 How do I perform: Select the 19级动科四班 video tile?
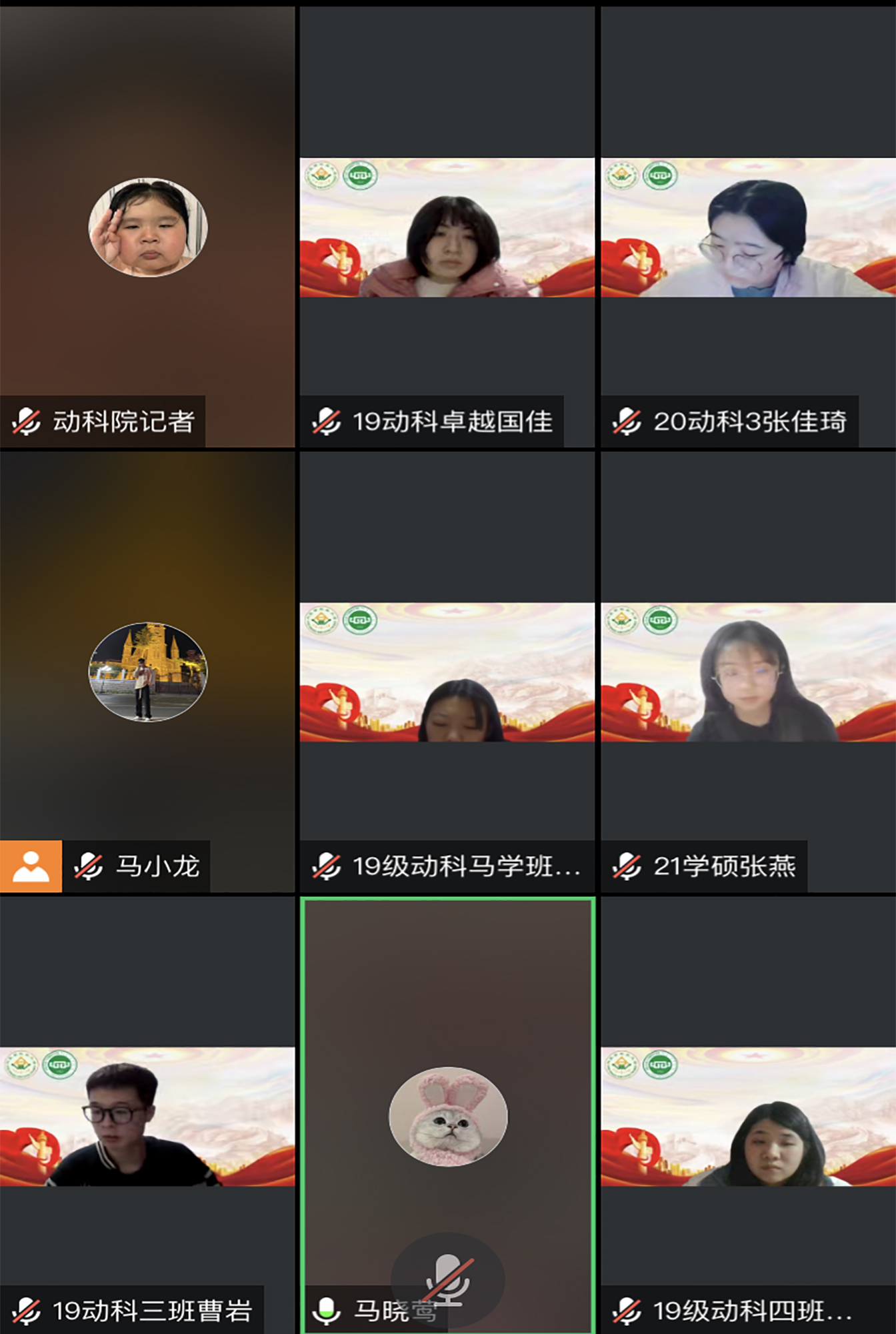click(748, 1116)
